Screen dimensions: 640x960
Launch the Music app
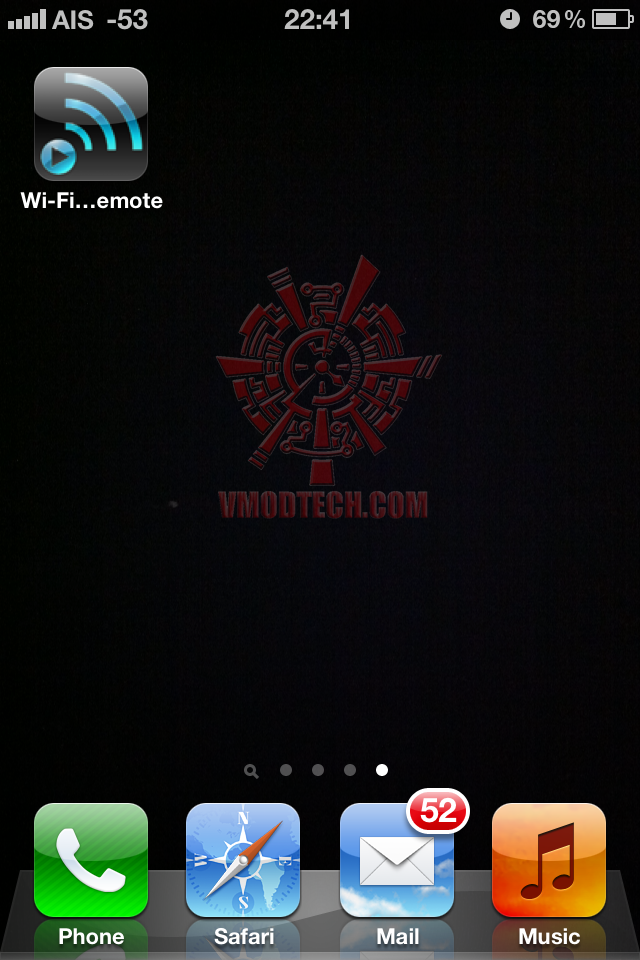click(549, 860)
